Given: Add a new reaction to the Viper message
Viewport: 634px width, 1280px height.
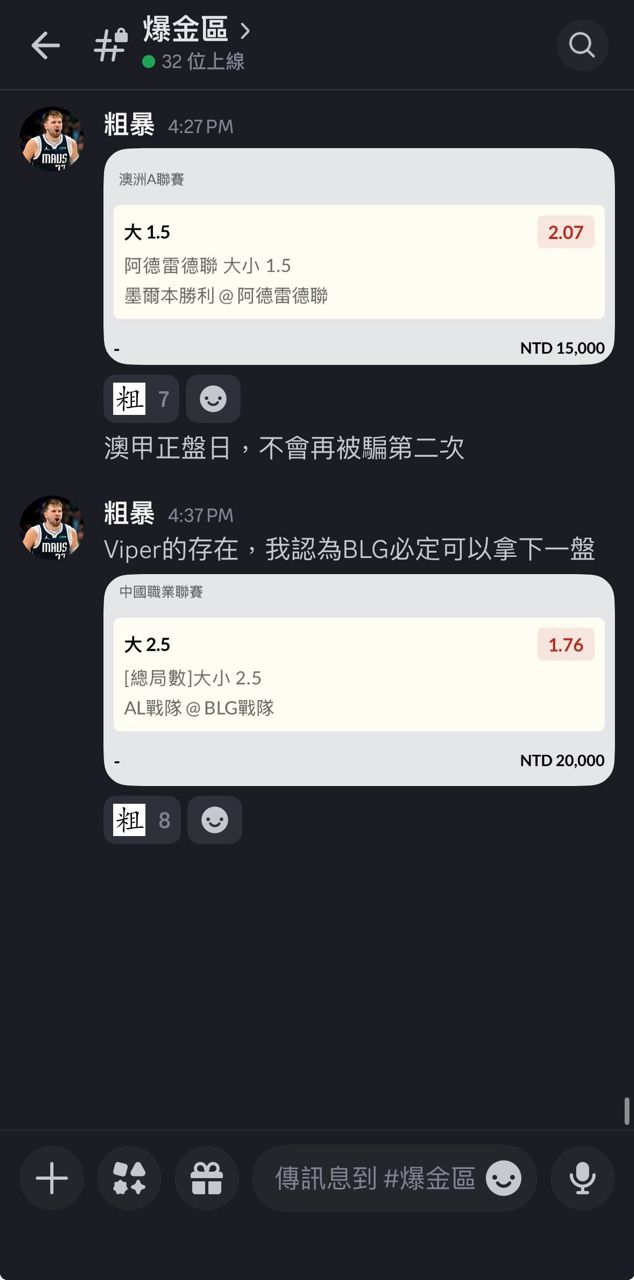Looking at the screenshot, I should click(214, 820).
